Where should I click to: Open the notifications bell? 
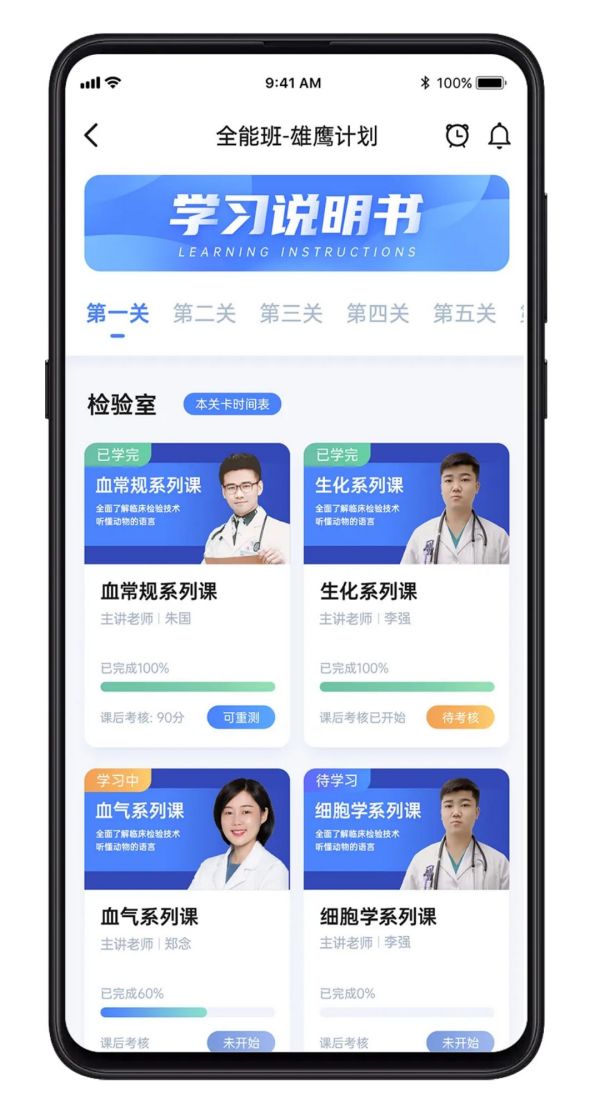(499, 136)
